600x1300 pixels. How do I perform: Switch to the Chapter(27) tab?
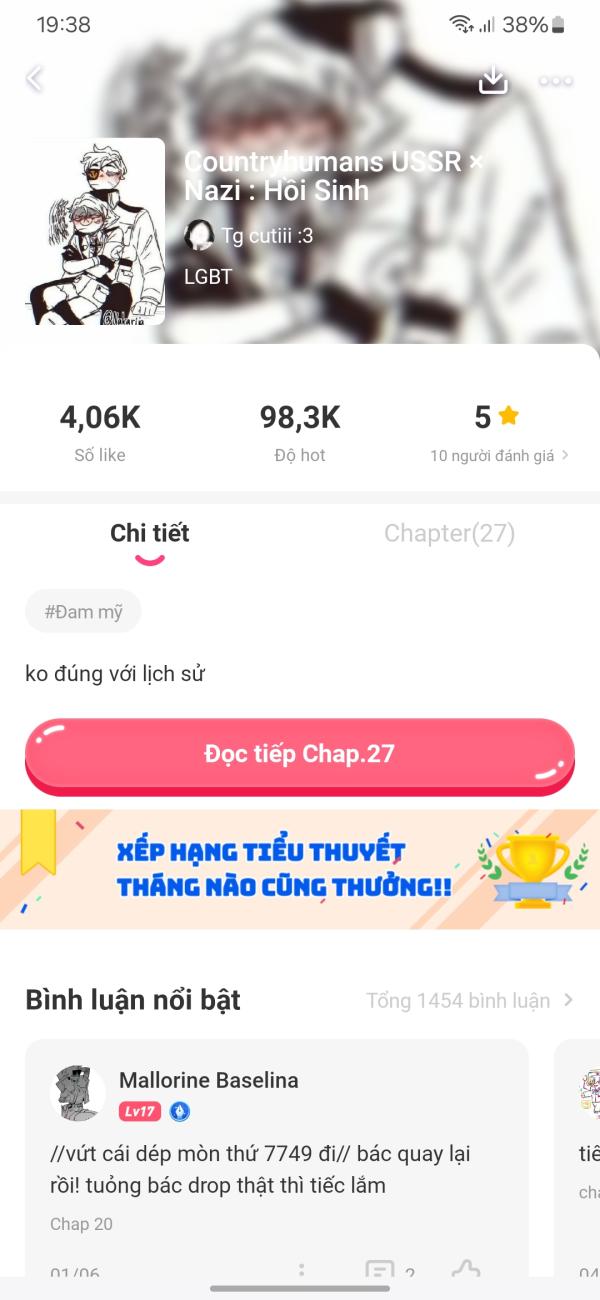pos(449,534)
